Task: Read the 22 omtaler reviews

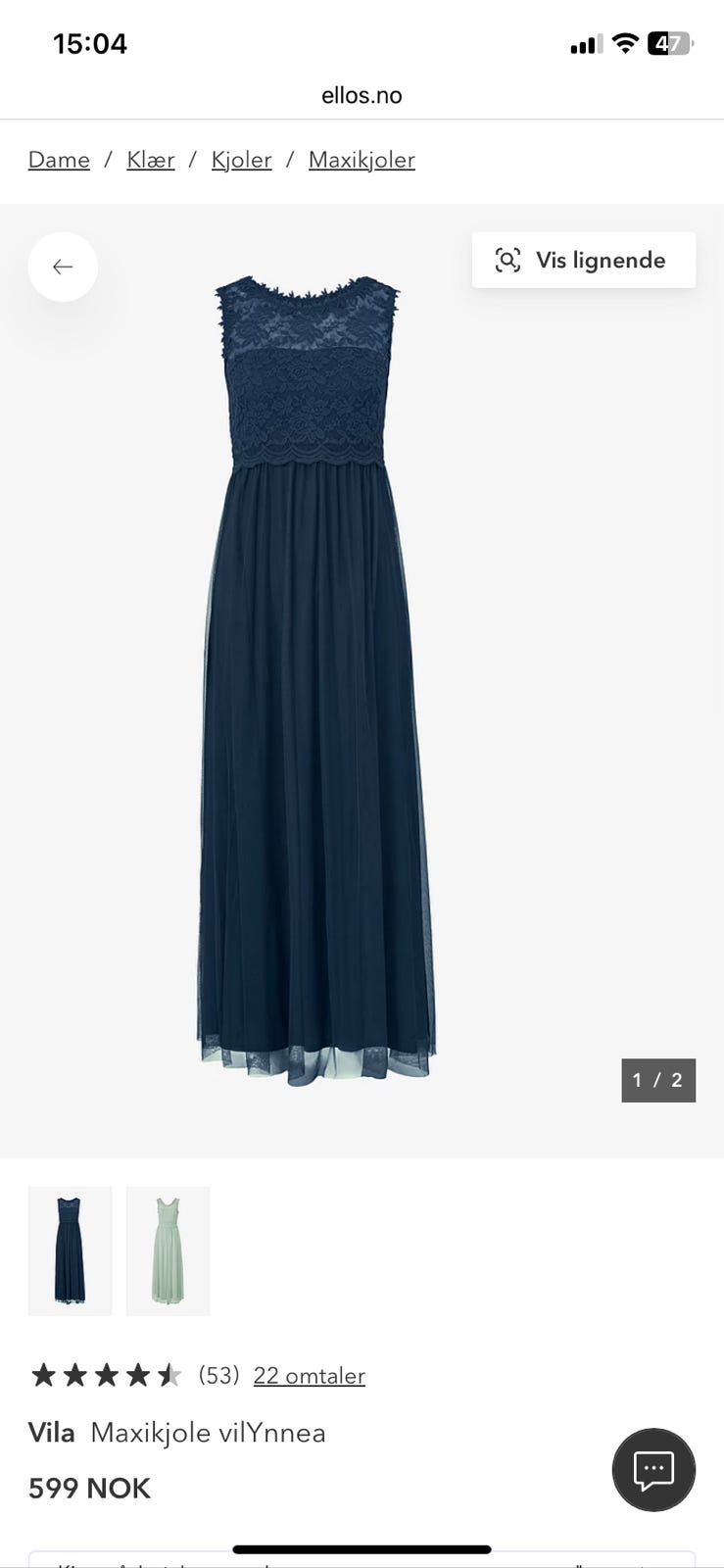Action: 309,1376
